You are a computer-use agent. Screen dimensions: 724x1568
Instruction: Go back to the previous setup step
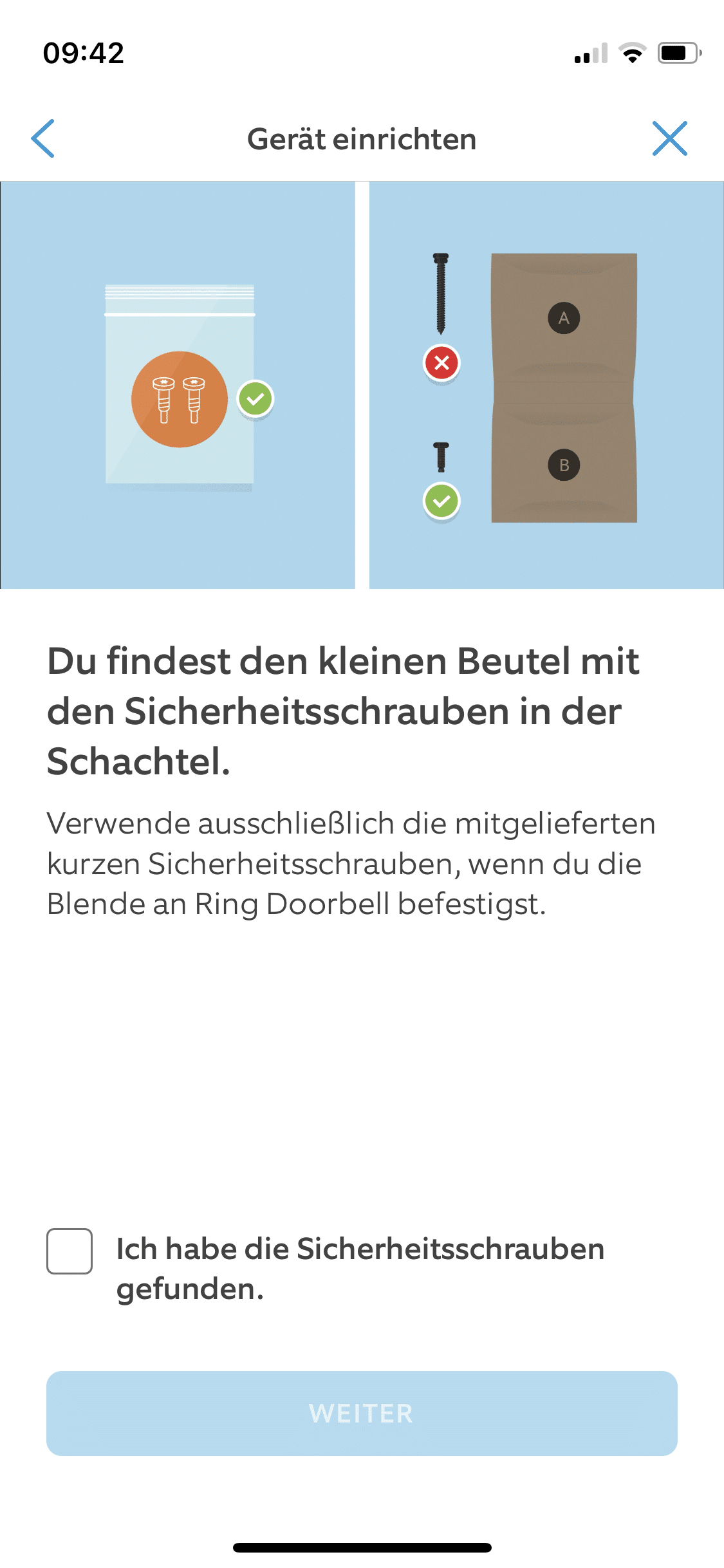[x=43, y=138]
